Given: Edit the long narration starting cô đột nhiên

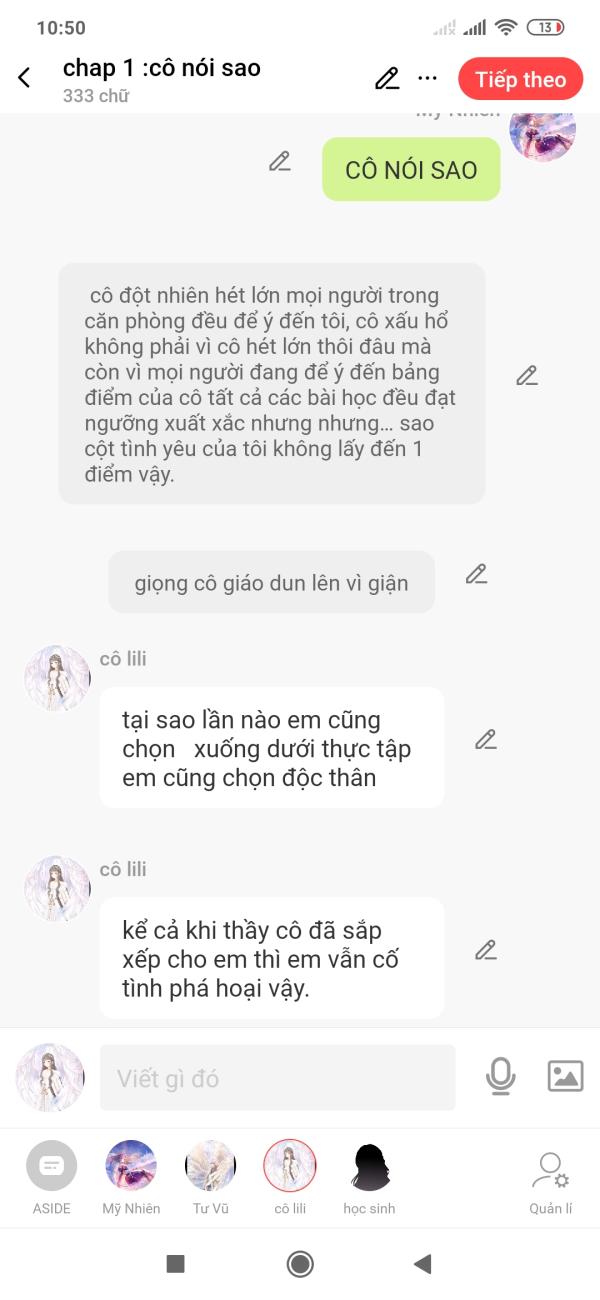Looking at the screenshot, I should [527, 376].
